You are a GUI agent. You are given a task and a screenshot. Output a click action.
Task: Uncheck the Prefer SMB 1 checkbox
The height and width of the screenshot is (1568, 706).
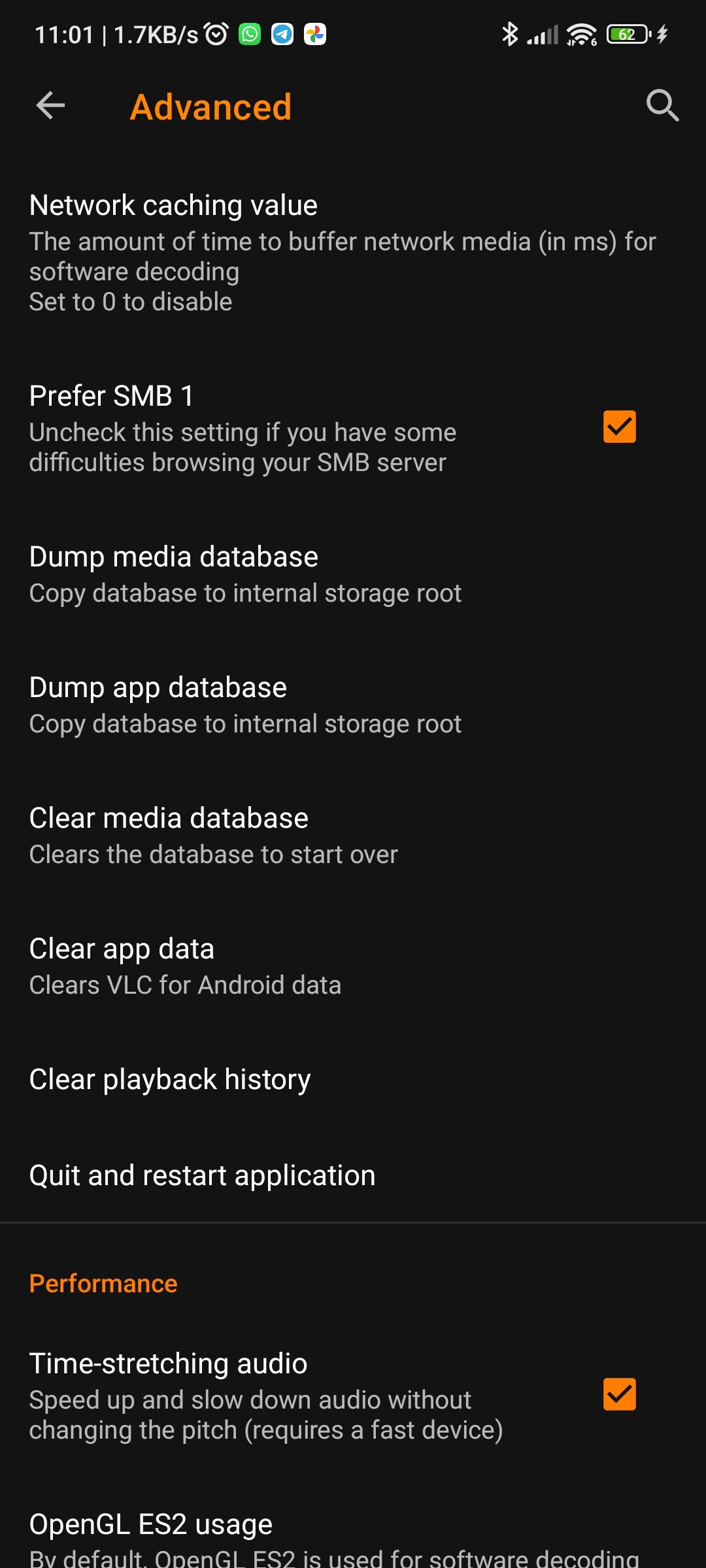pos(619,427)
